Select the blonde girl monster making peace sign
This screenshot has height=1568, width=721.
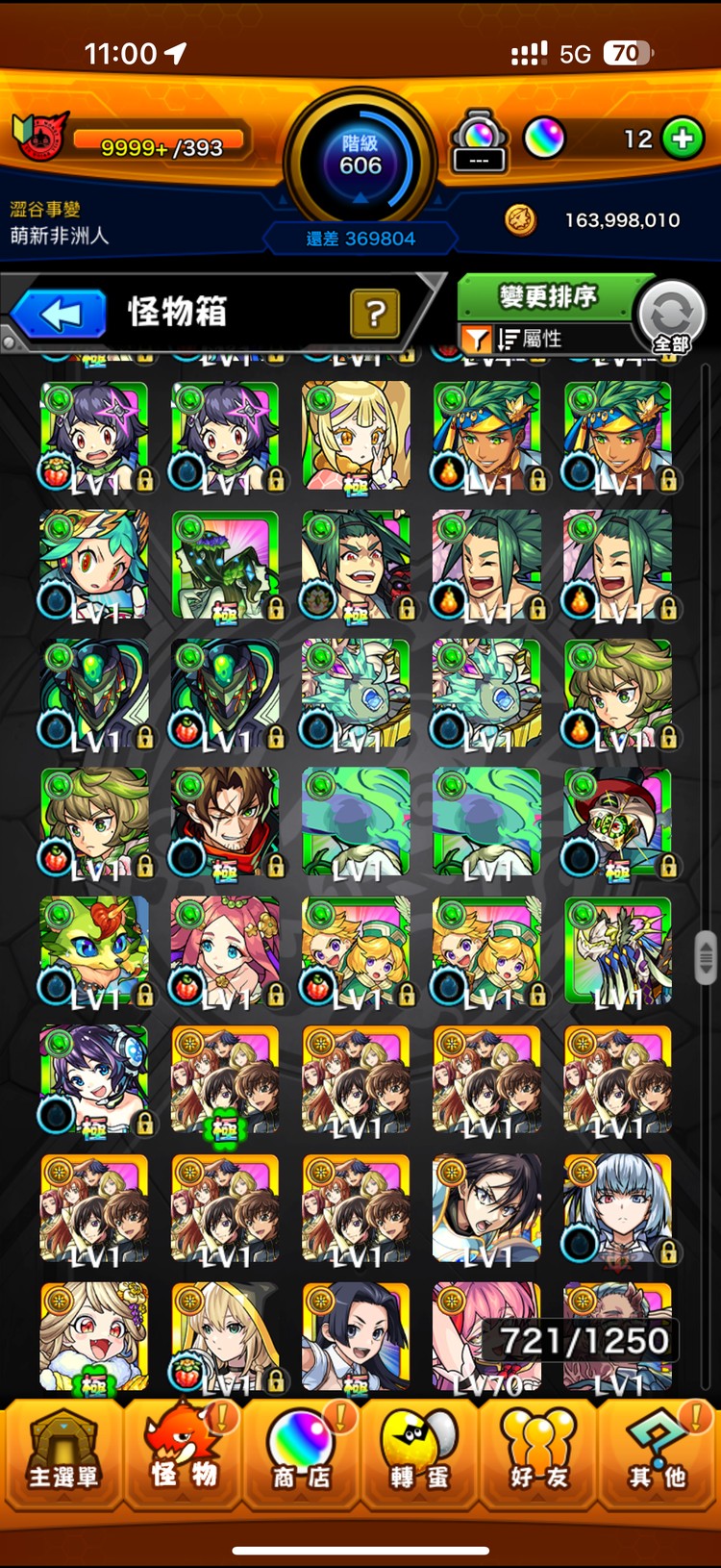tap(356, 436)
